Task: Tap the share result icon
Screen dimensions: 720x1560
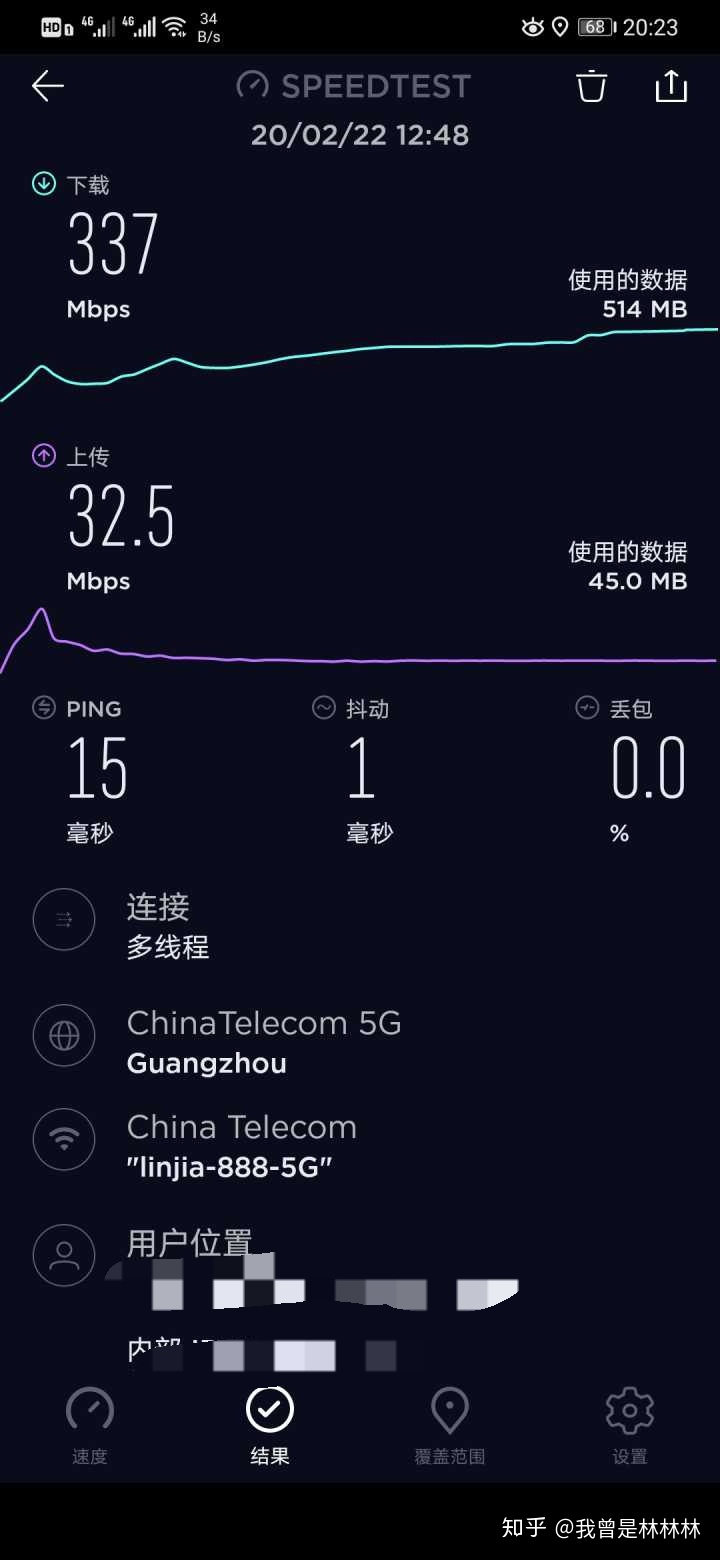Action: (671, 87)
